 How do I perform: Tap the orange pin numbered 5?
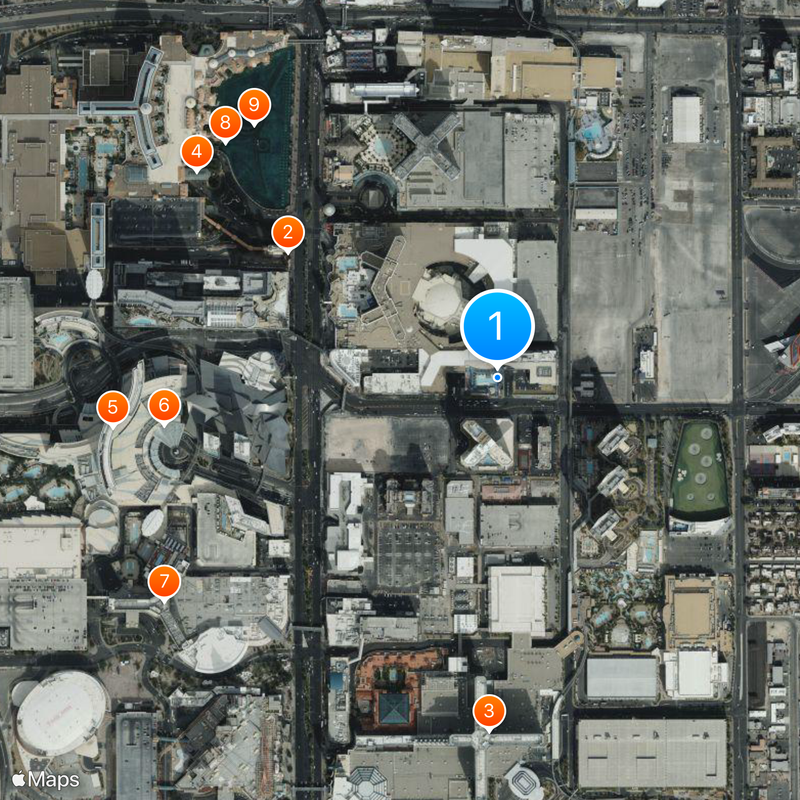[113, 407]
